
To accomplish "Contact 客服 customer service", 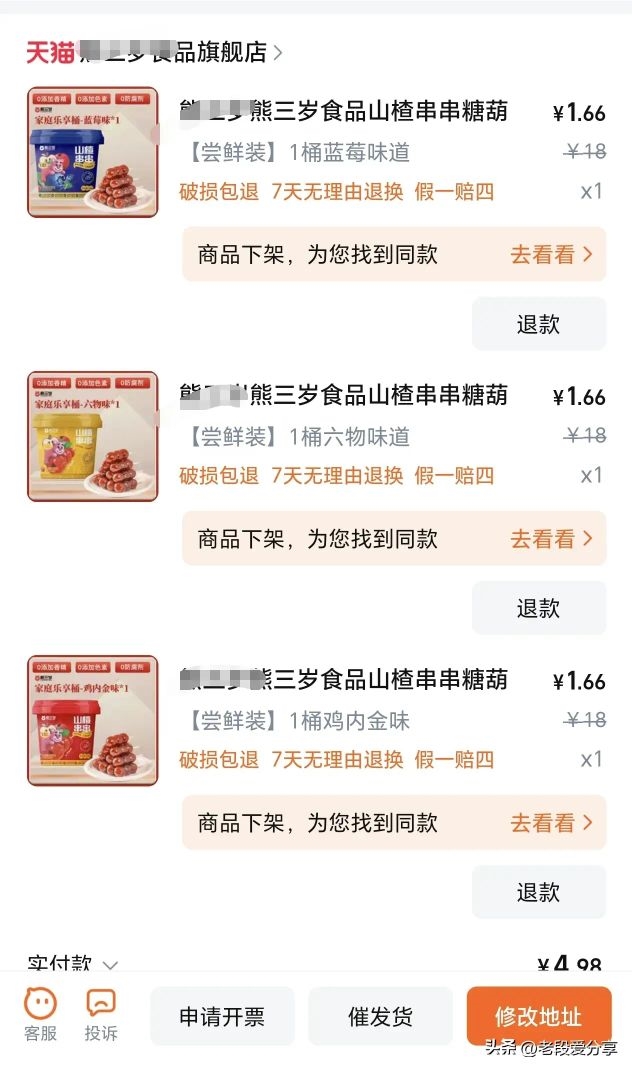I will click(x=41, y=1014).
